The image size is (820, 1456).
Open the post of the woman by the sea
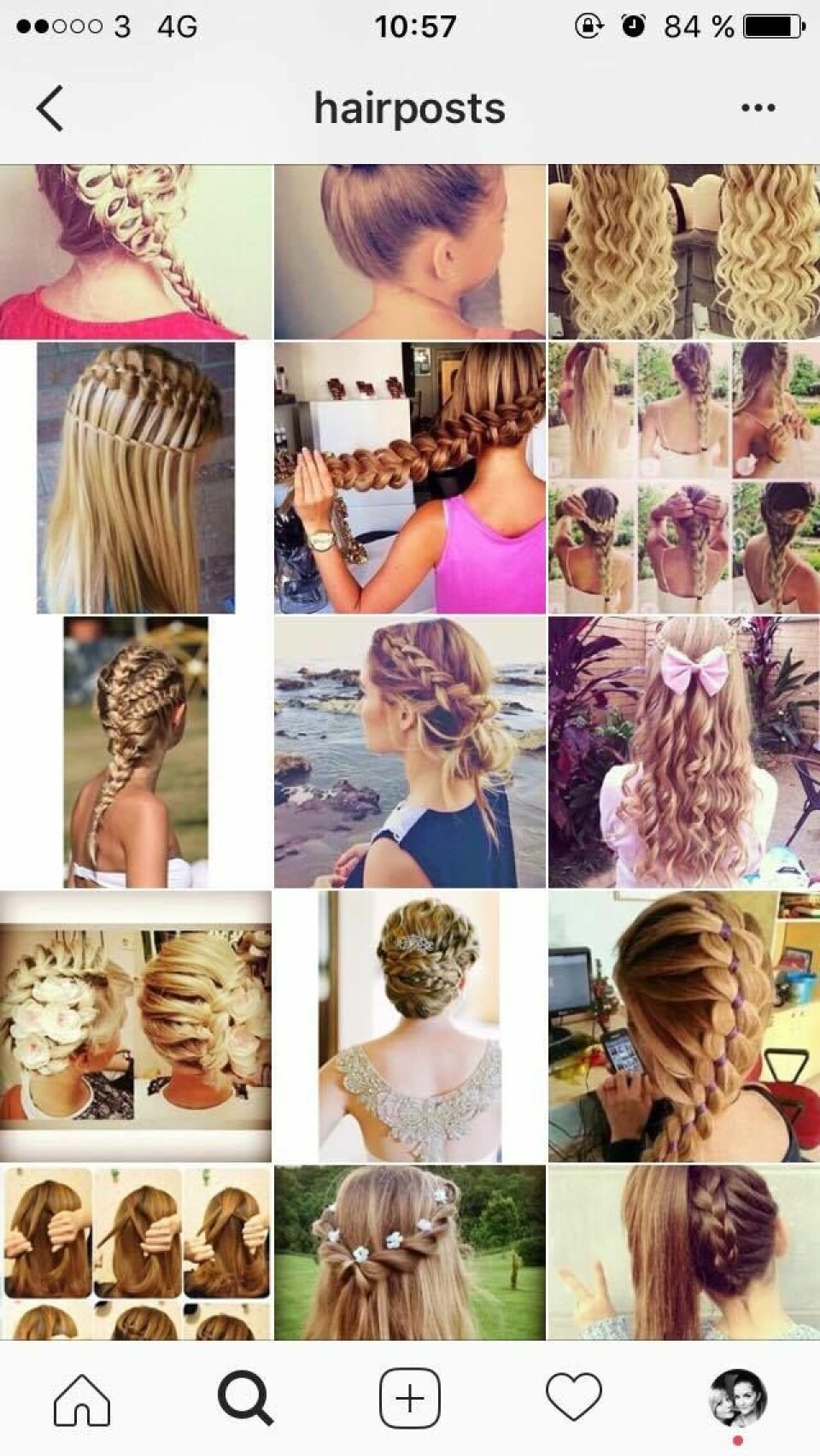tap(409, 752)
